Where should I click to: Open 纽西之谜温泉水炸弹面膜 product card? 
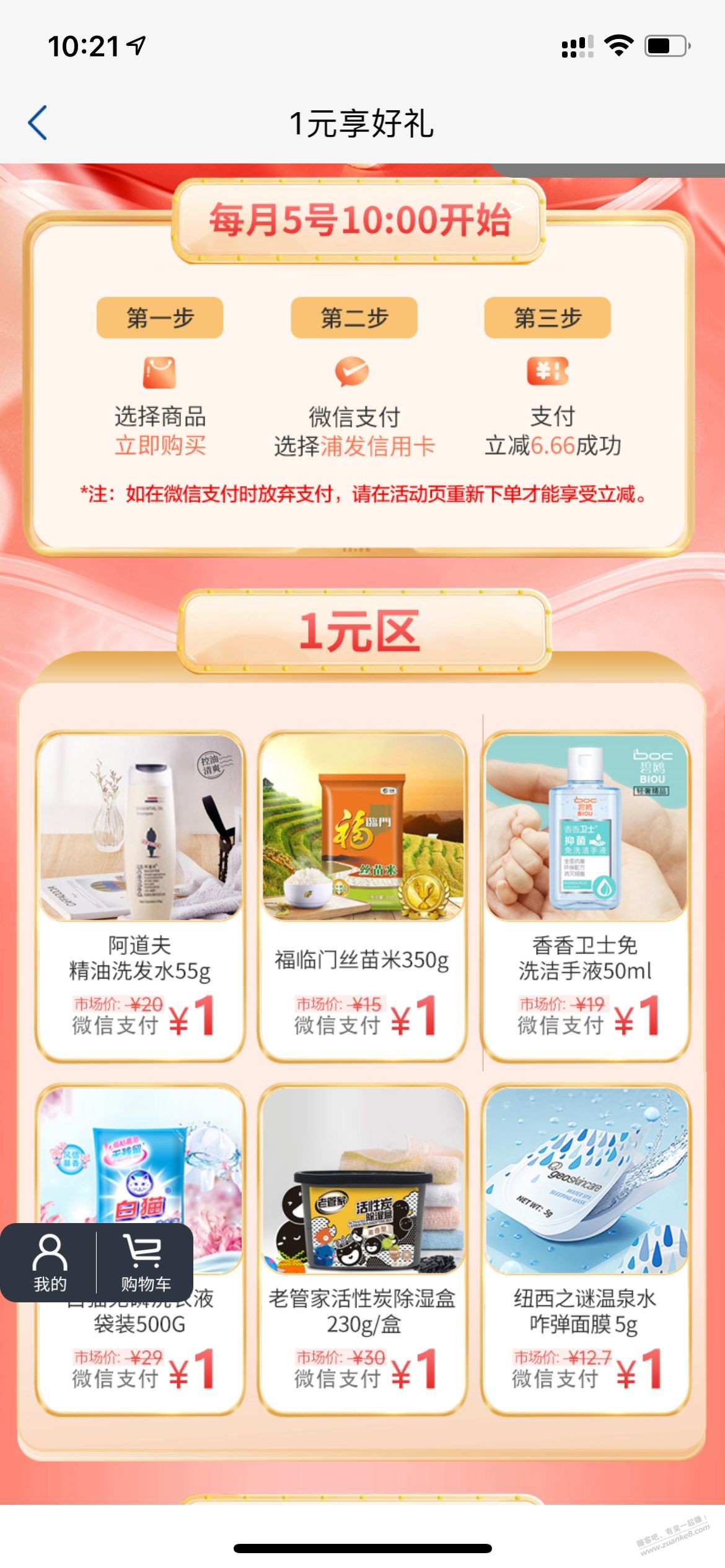[586, 1248]
